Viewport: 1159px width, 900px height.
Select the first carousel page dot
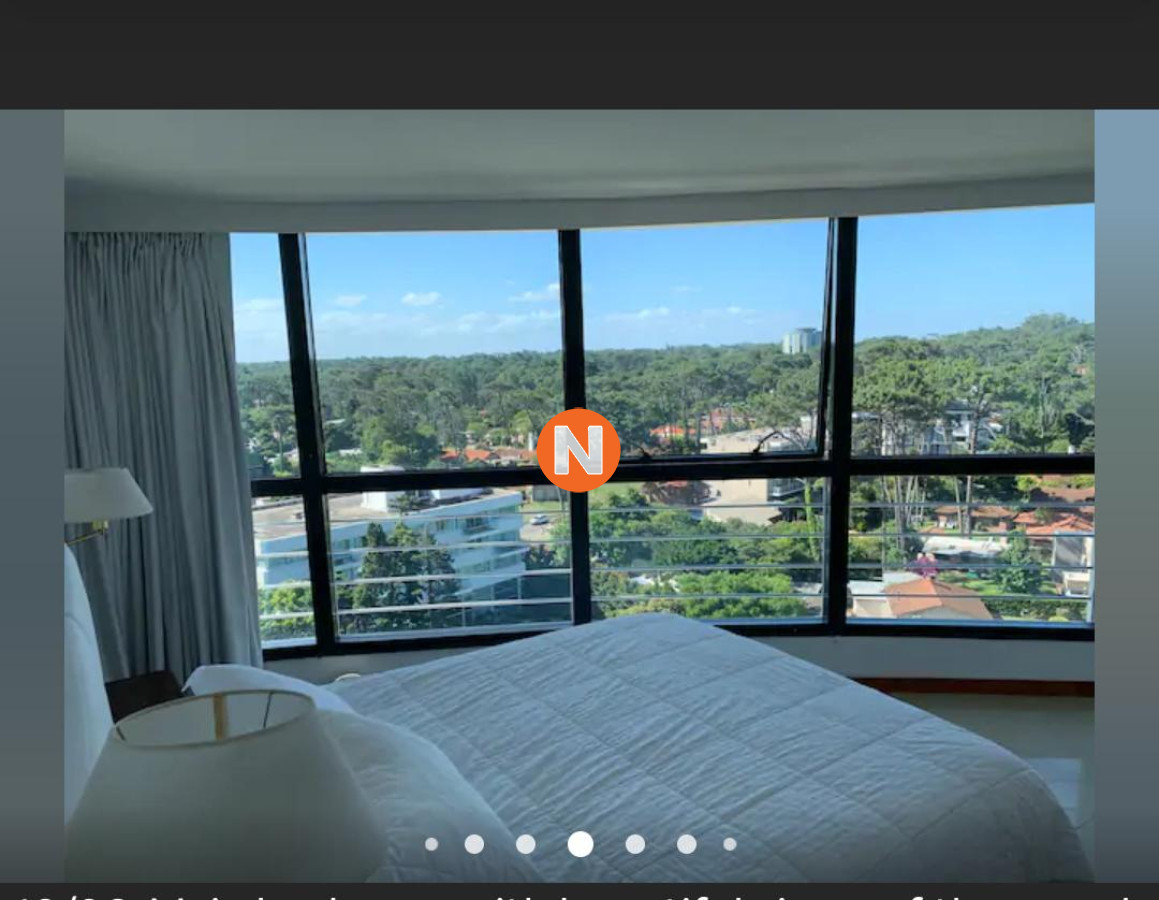(x=431, y=844)
